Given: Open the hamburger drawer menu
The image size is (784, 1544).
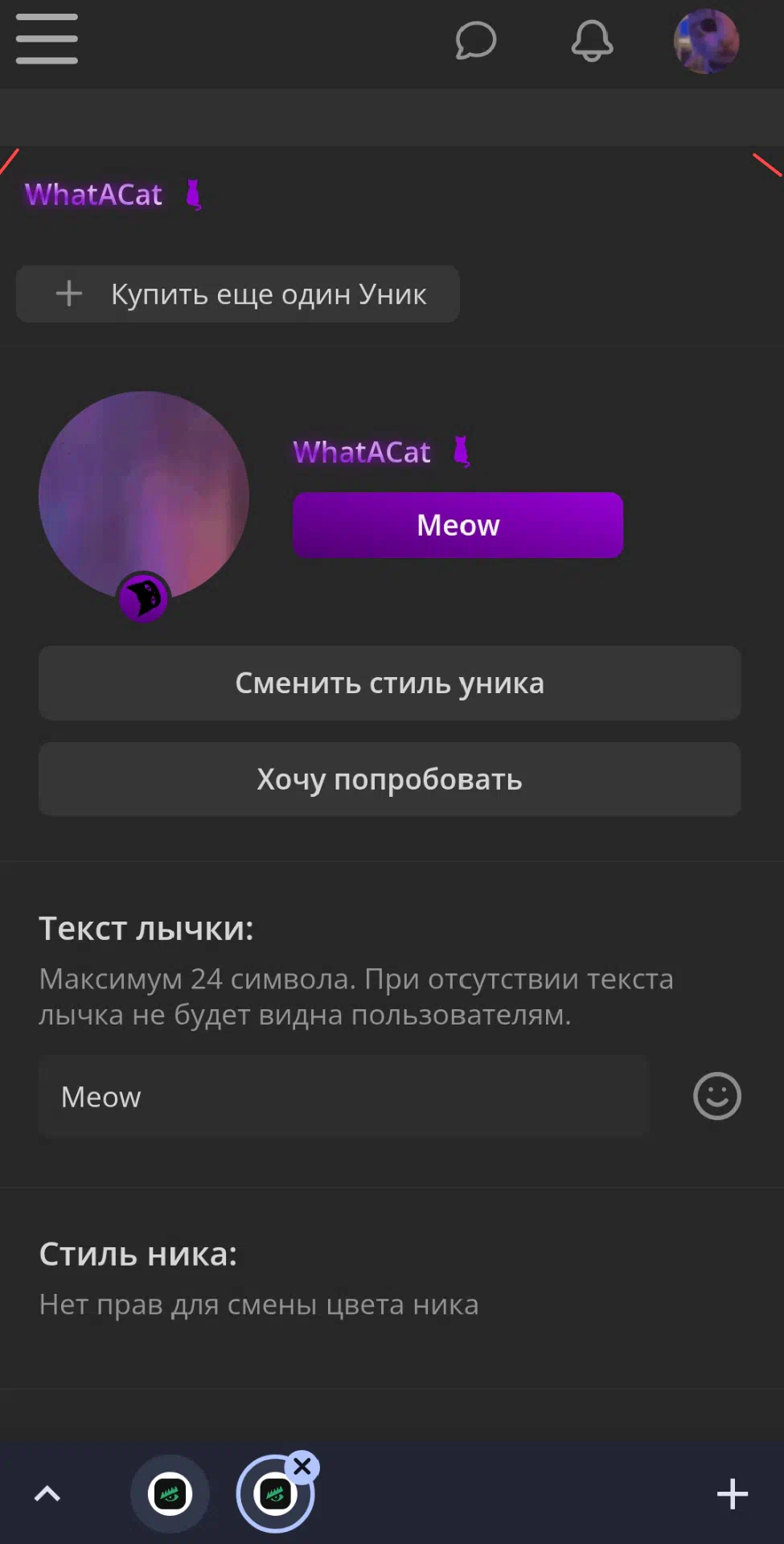Looking at the screenshot, I should 47,39.
